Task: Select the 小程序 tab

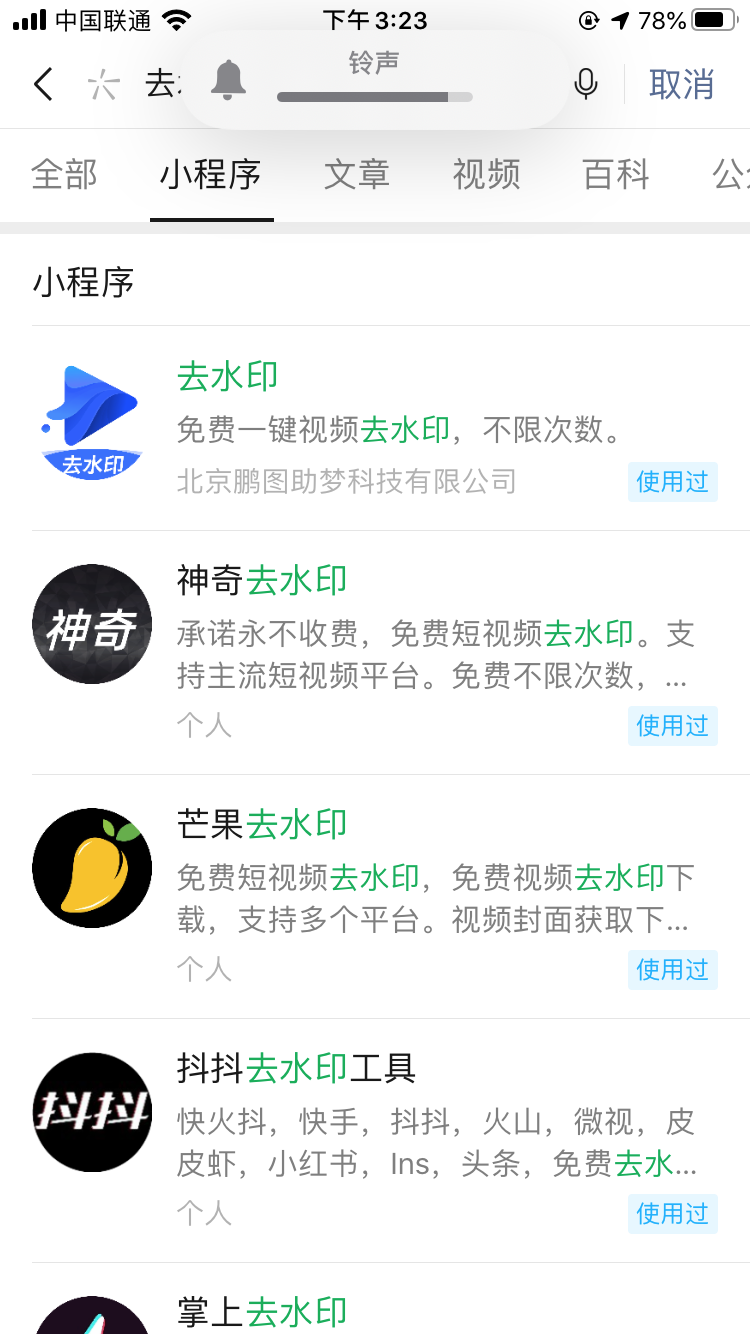Action: (x=211, y=174)
